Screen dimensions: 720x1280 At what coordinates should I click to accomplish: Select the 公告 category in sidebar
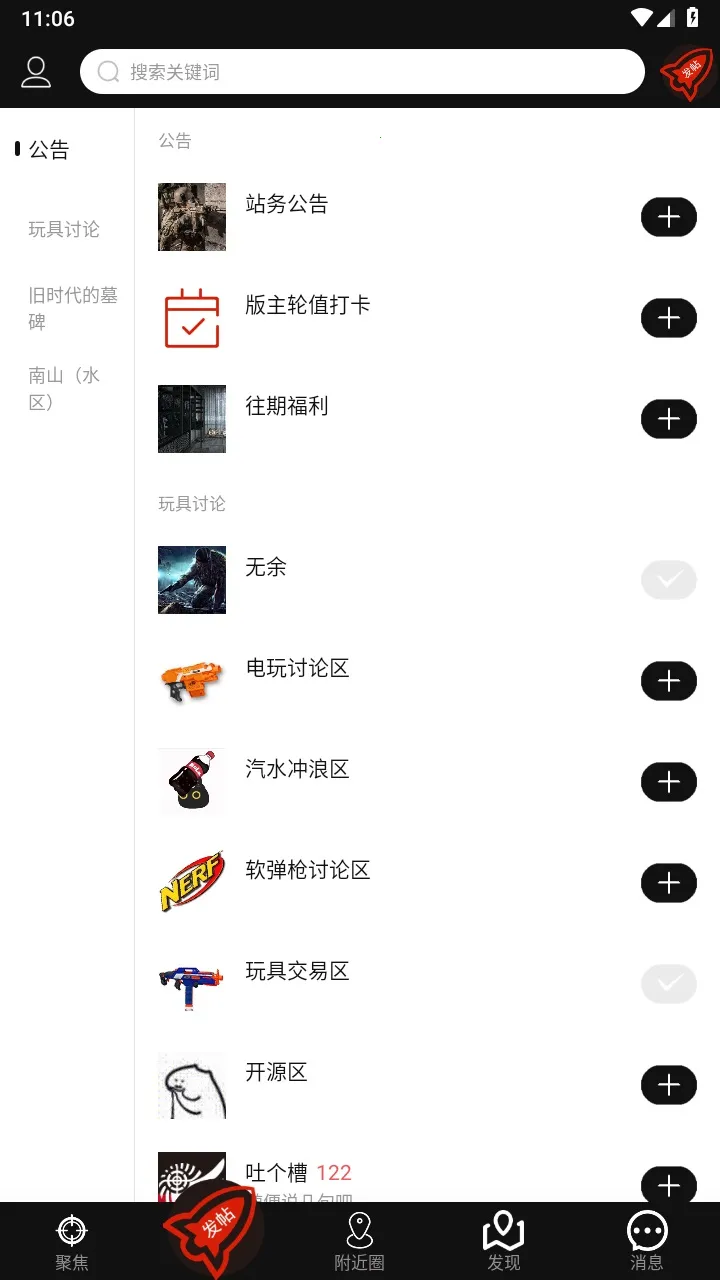(49, 150)
